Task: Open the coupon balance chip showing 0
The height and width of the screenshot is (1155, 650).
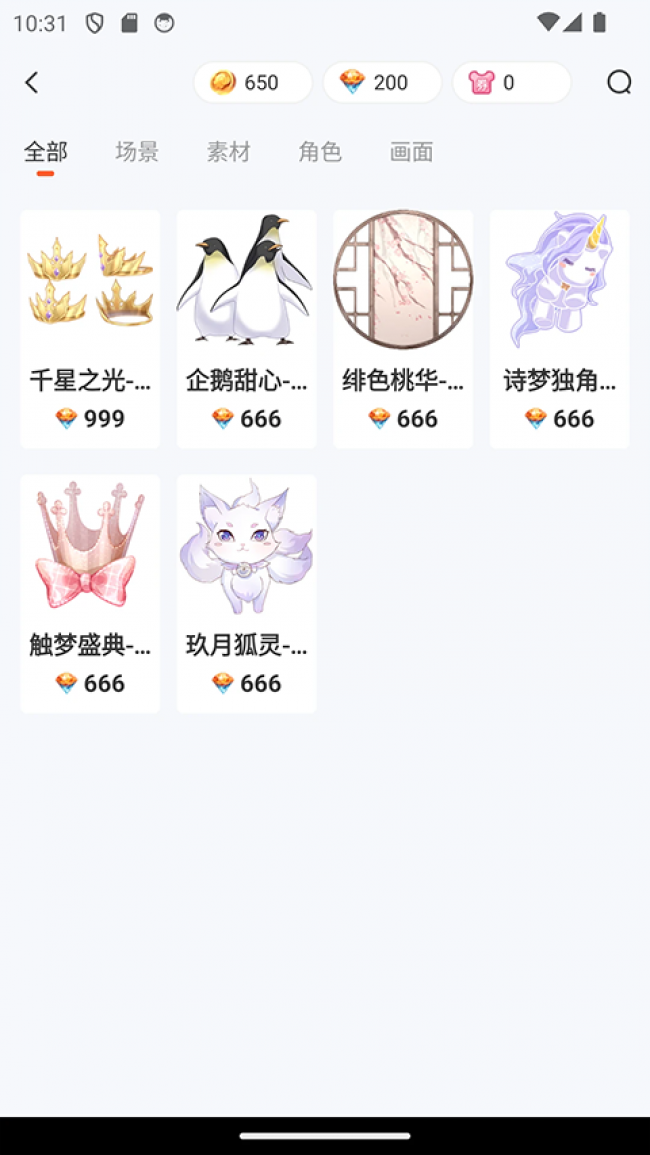Action: click(510, 83)
